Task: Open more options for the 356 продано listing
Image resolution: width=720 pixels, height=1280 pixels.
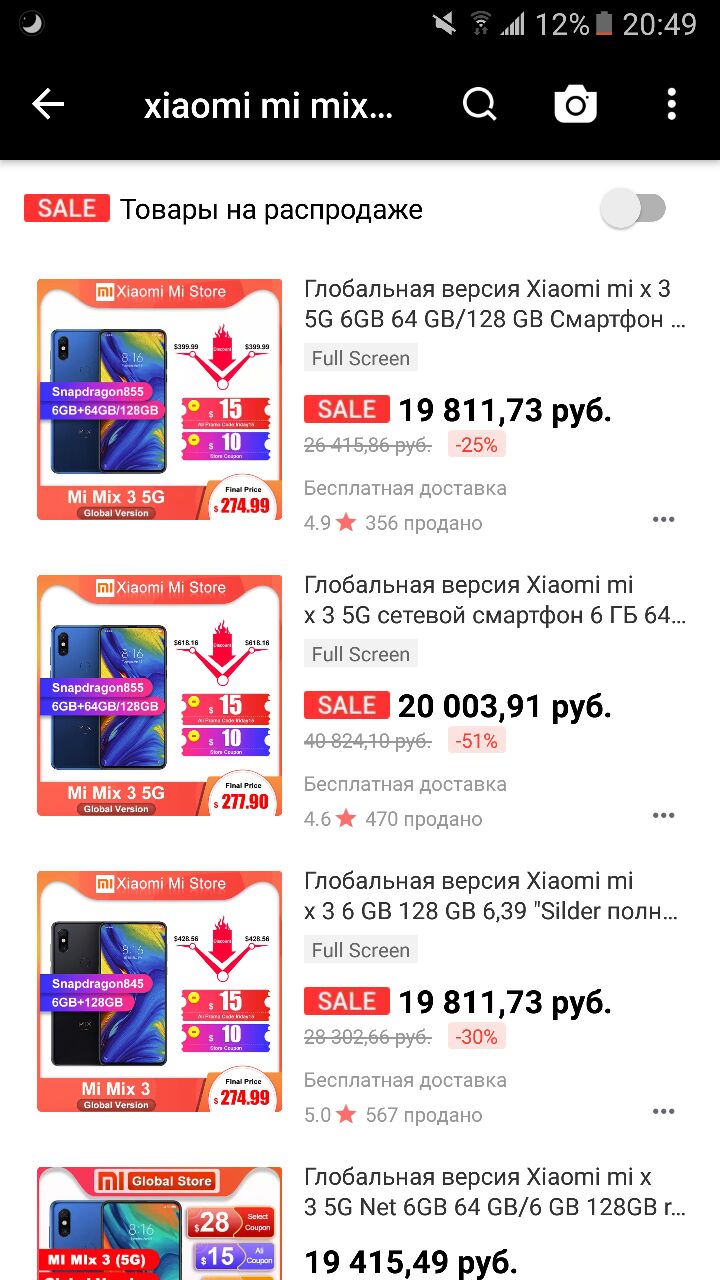Action: point(663,520)
